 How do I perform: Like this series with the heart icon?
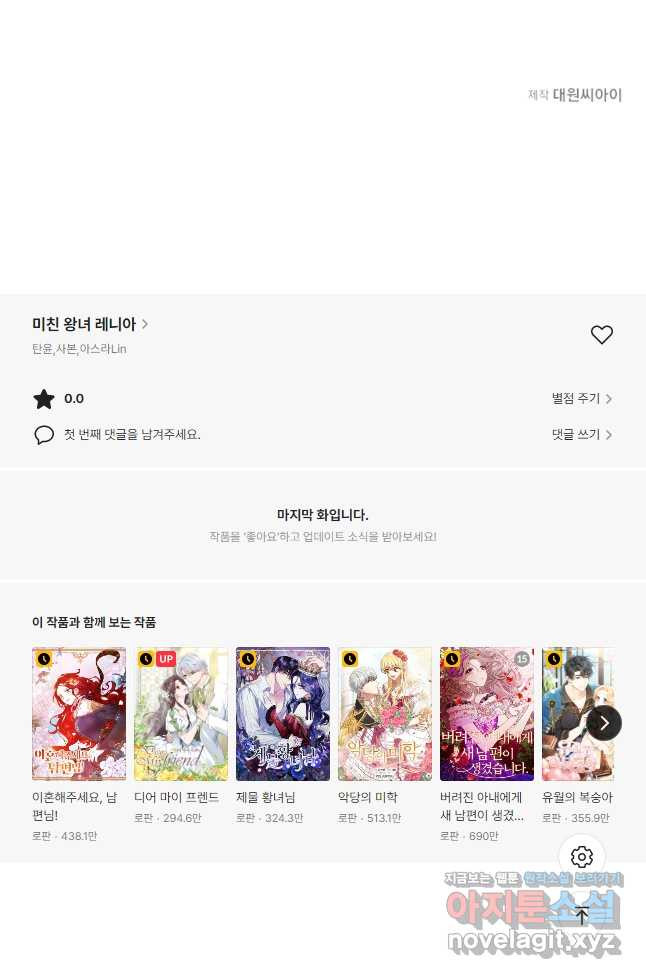(601, 335)
